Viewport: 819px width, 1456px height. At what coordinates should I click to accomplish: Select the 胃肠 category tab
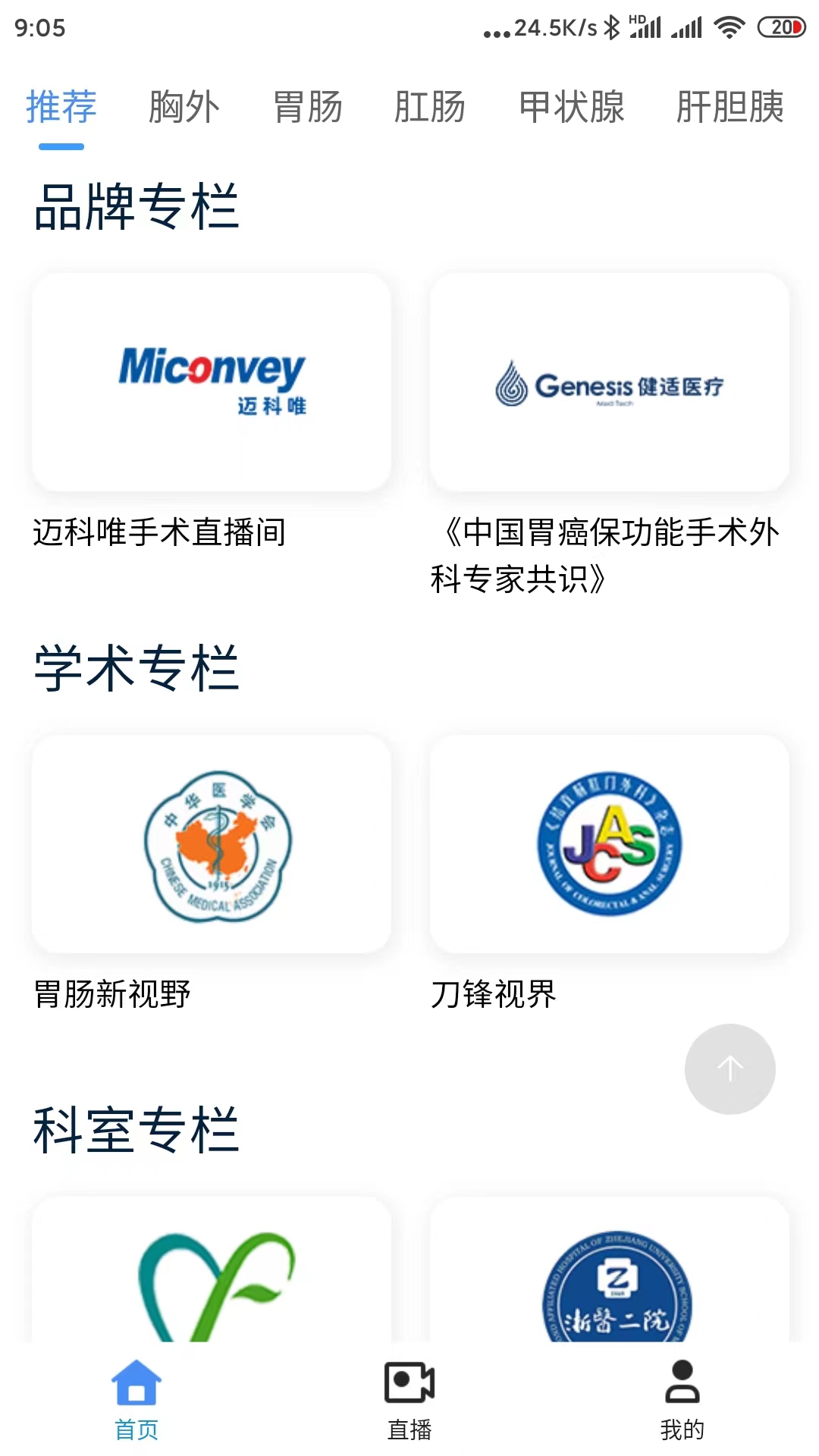(x=307, y=107)
